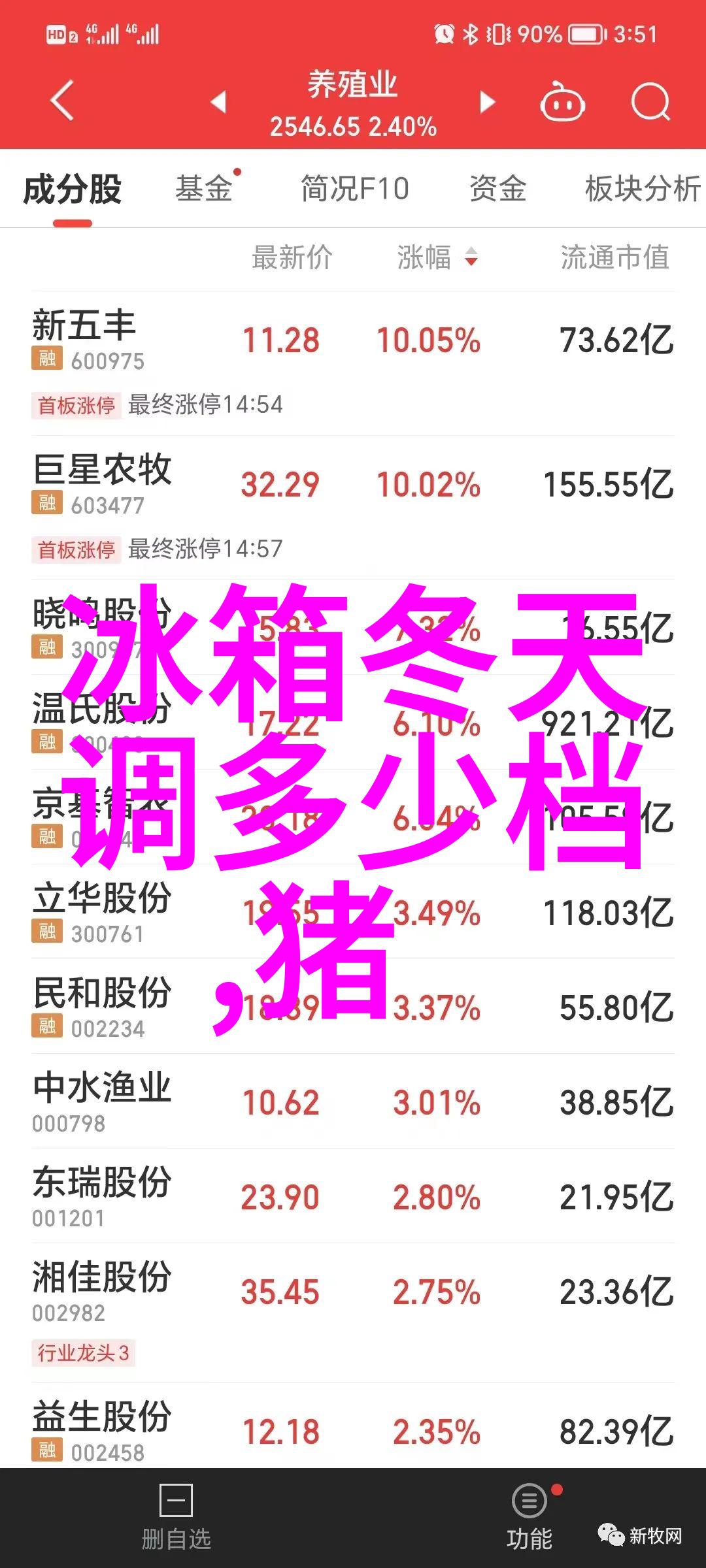
Task: Open stock 中水渔业 000798
Action: tap(353, 1102)
